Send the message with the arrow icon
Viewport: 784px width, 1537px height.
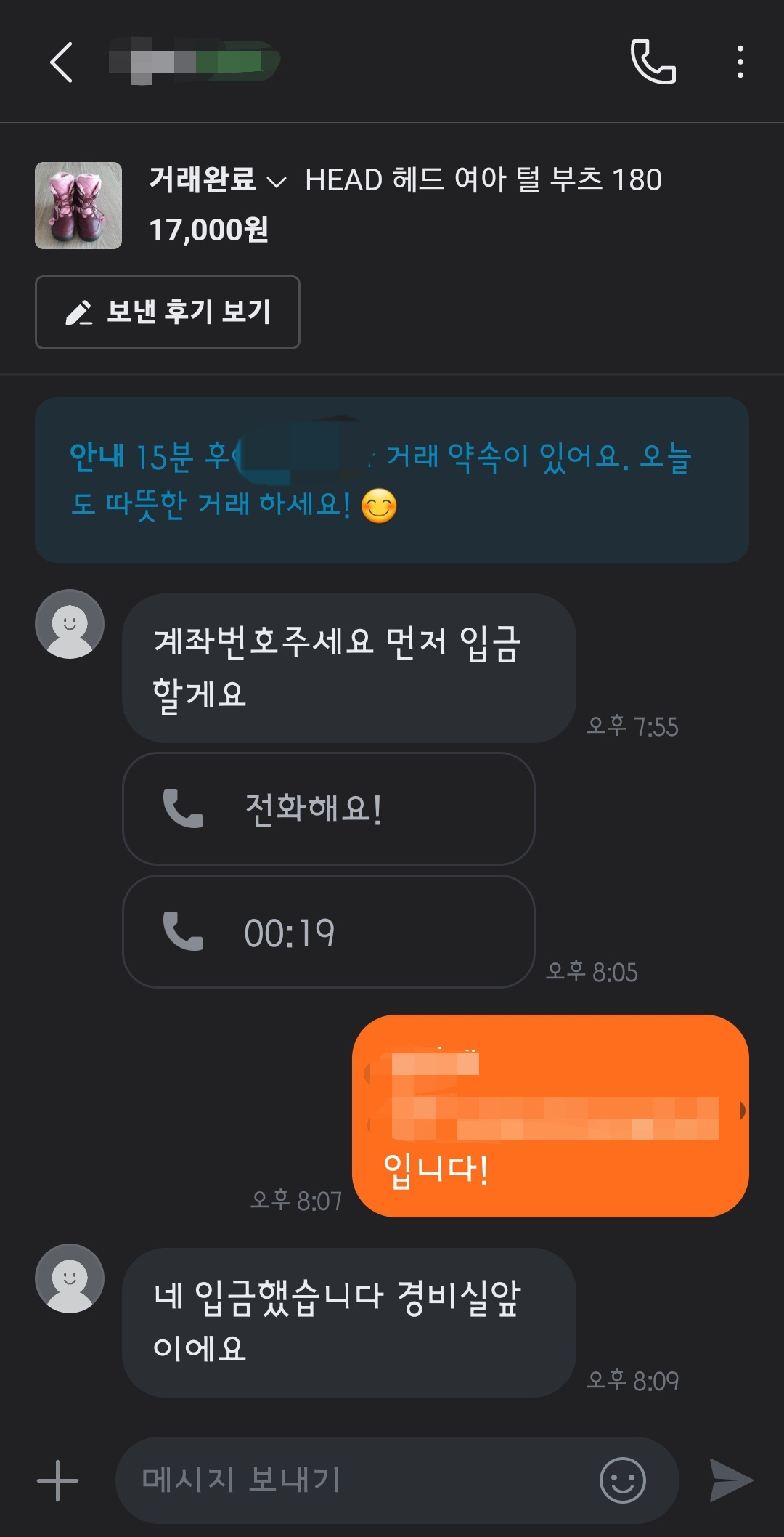click(730, 1480)
